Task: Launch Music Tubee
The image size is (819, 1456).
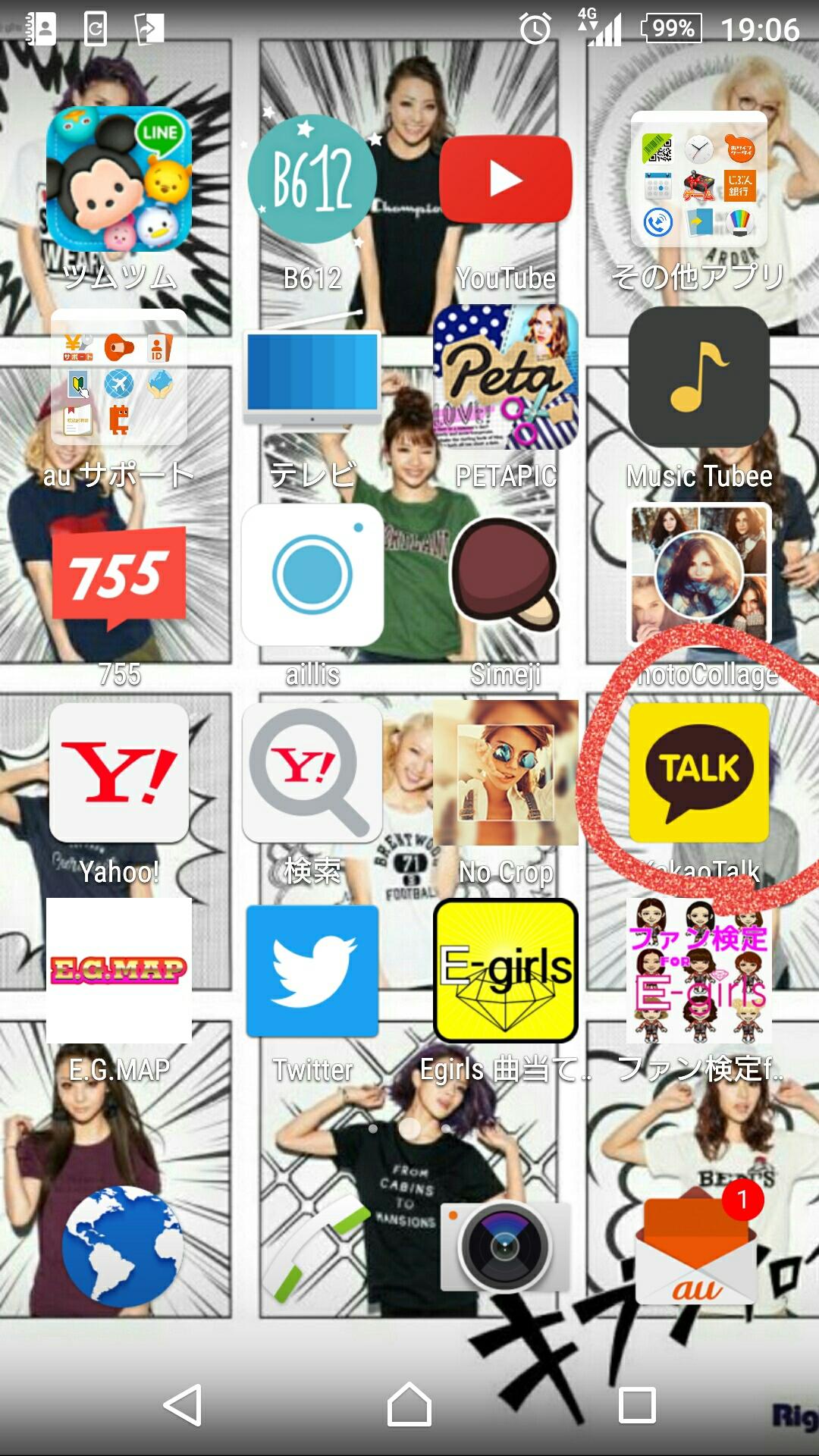Action: pyautogui.click(x=698, y=377)
